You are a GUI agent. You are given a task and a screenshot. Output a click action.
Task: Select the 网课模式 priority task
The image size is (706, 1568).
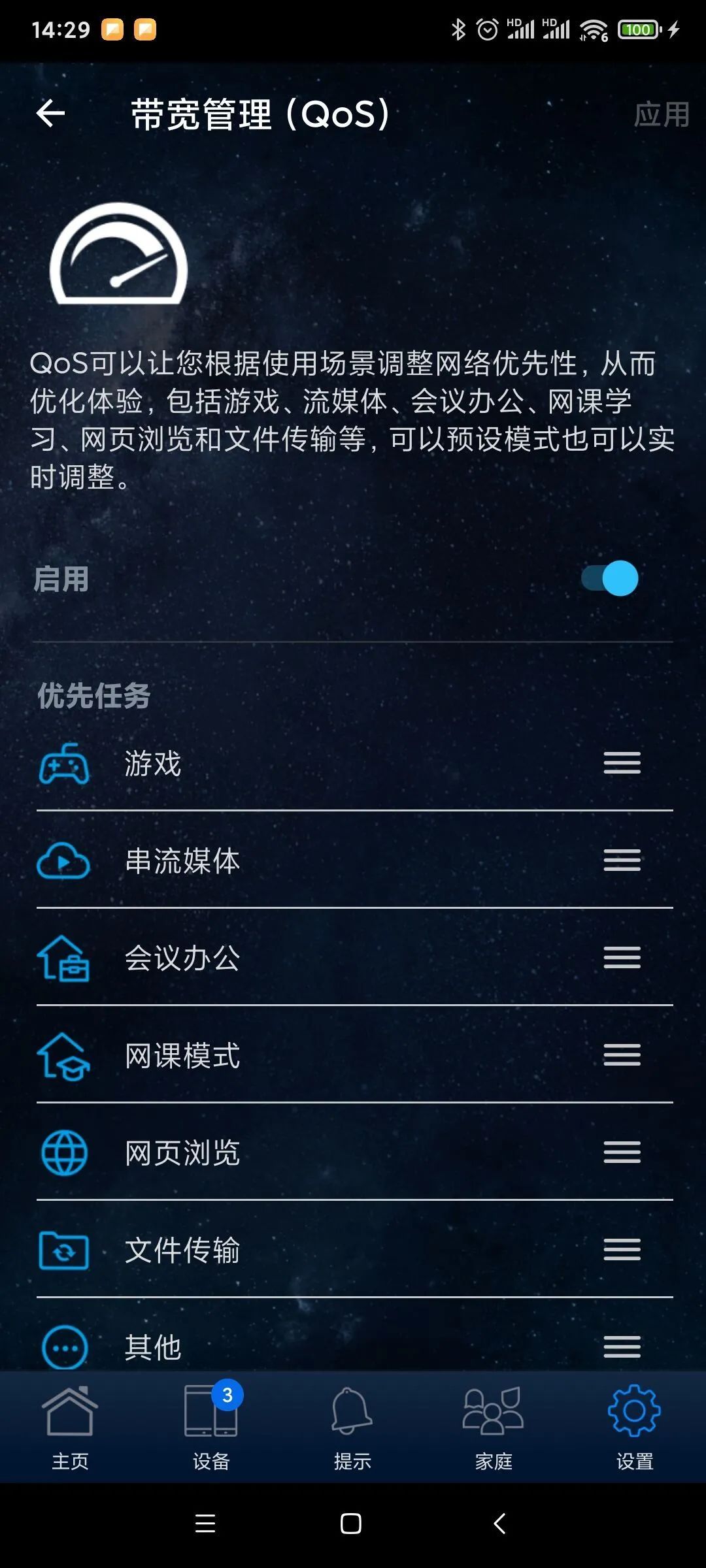point(182,1055)
